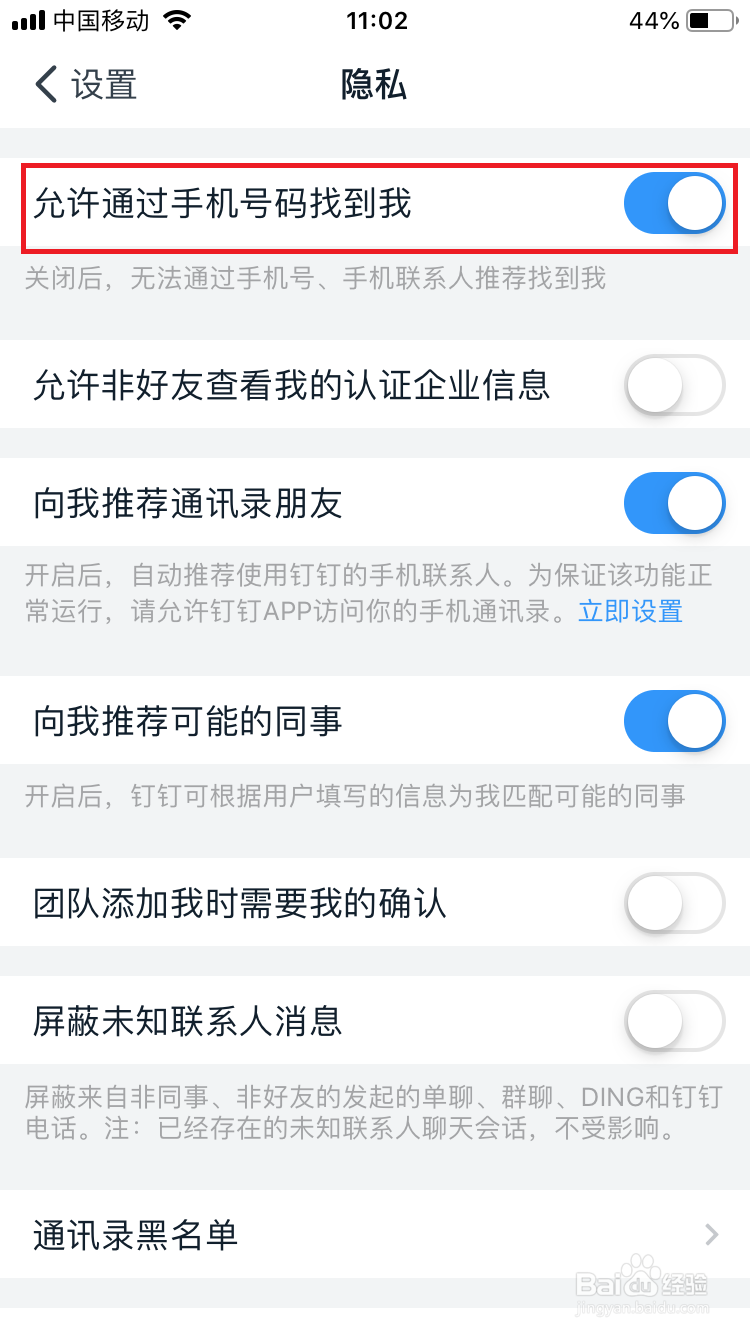Open the 通讯录黑名单 blacklist page

375,1235
